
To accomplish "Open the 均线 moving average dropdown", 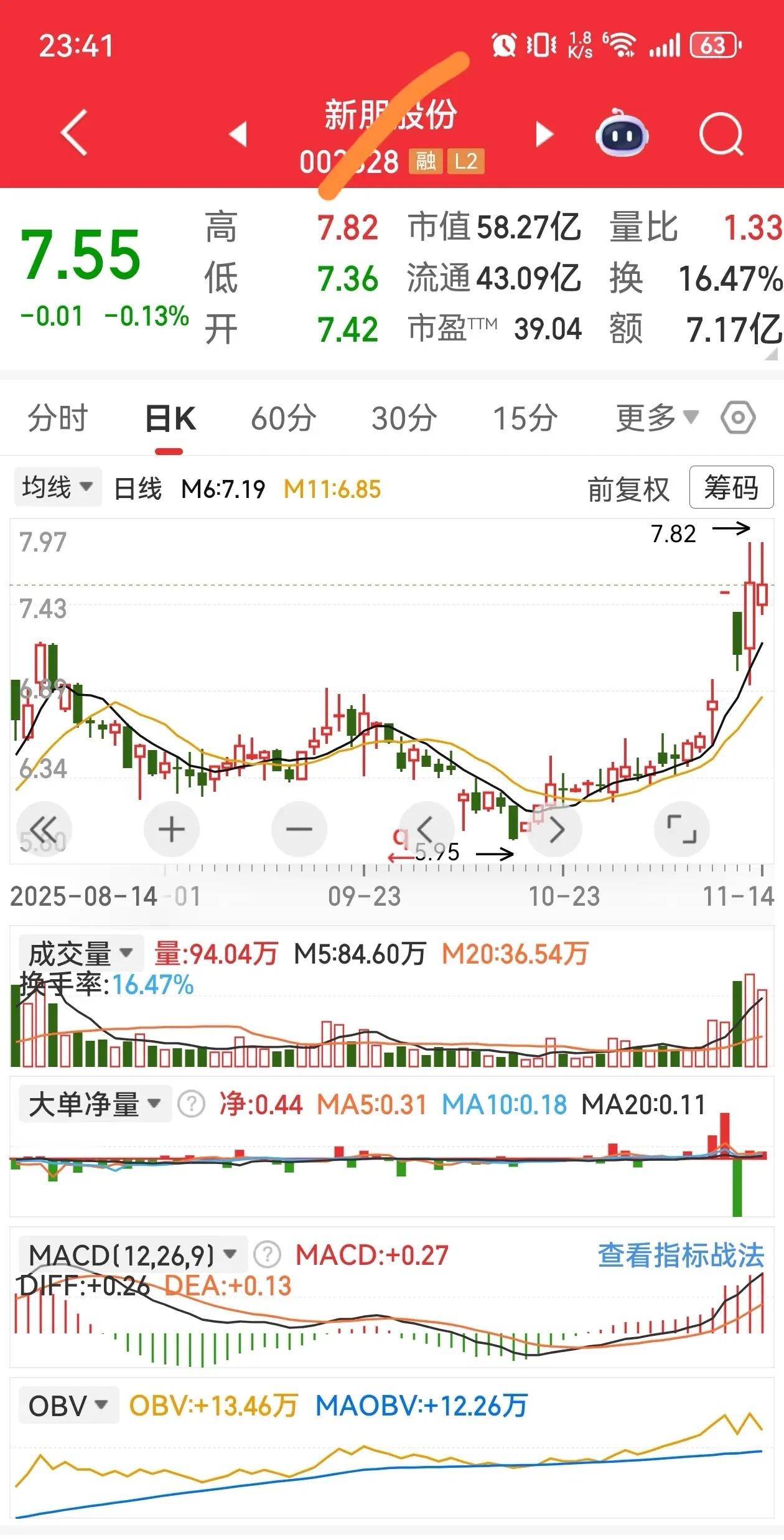I will pyautogui.click(x=57, y=486).
